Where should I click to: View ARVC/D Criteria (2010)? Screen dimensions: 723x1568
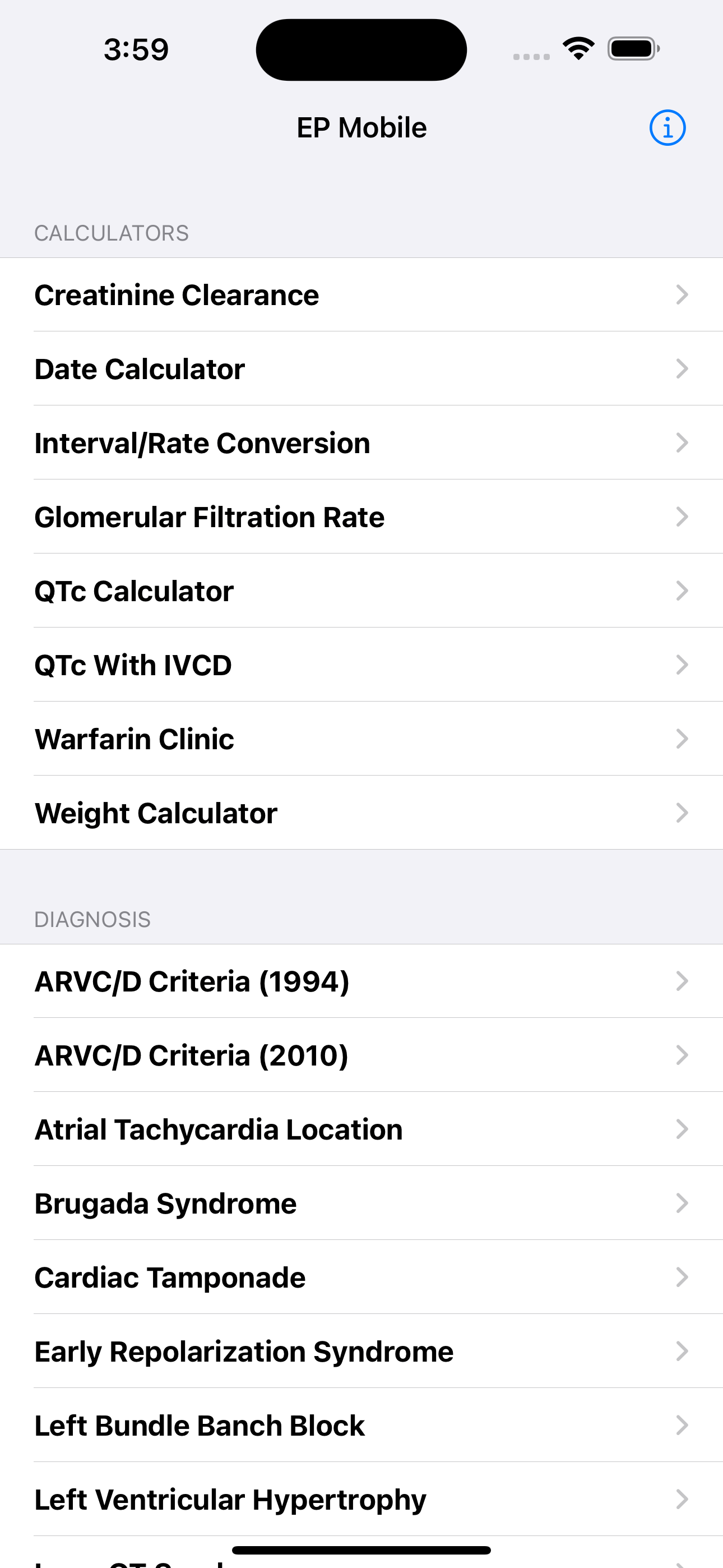[361, 1055]
